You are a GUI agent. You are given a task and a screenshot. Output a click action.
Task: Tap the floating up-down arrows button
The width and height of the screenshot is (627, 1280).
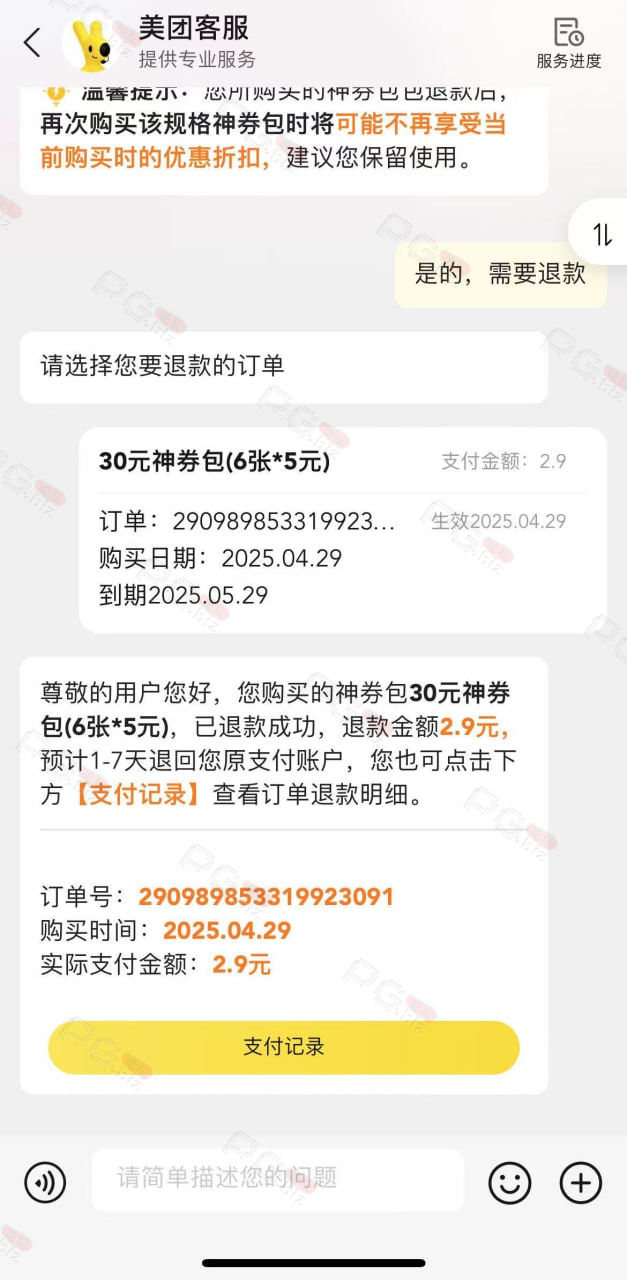[602, 234]
